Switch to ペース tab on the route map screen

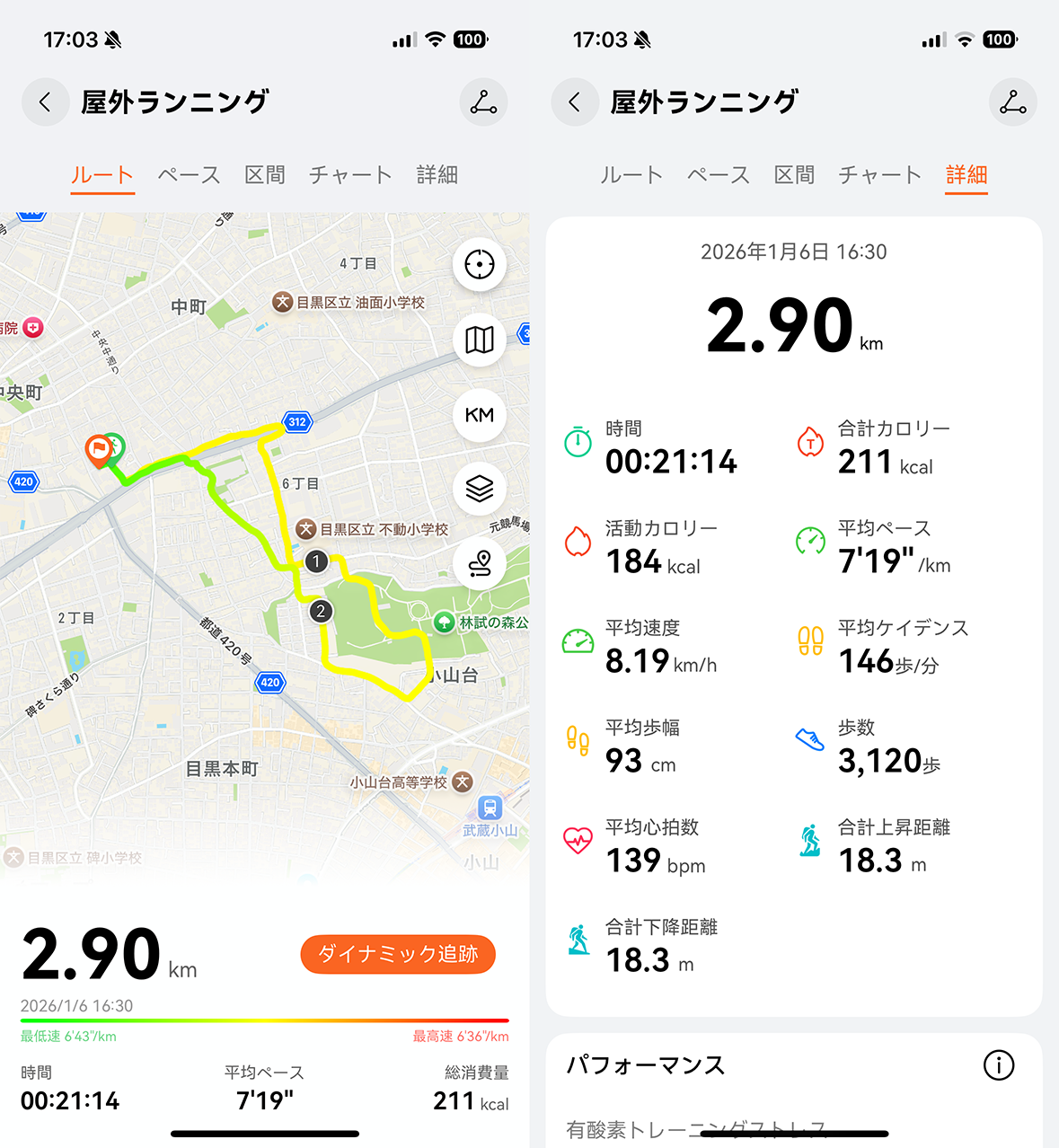[x=189, y=175]
